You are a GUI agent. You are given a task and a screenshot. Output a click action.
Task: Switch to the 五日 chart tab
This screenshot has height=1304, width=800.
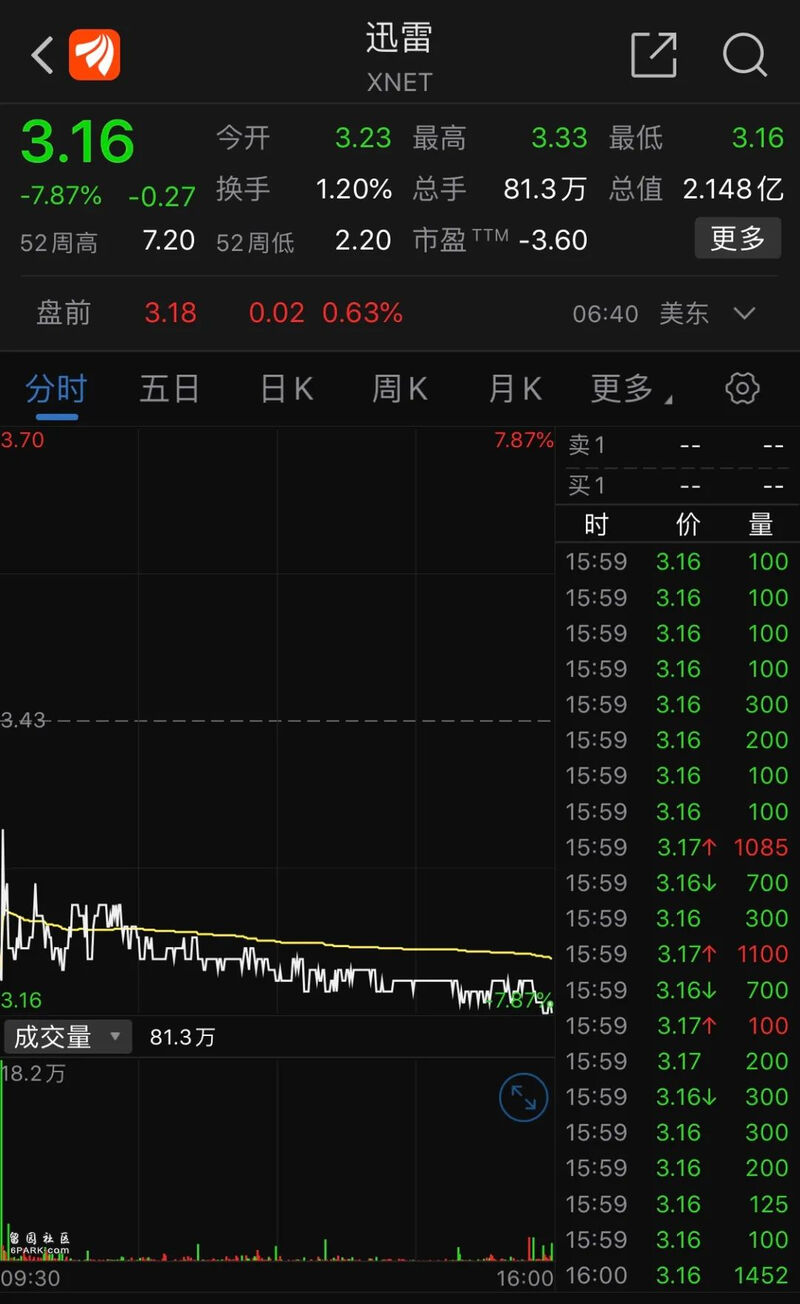point(169,389)
